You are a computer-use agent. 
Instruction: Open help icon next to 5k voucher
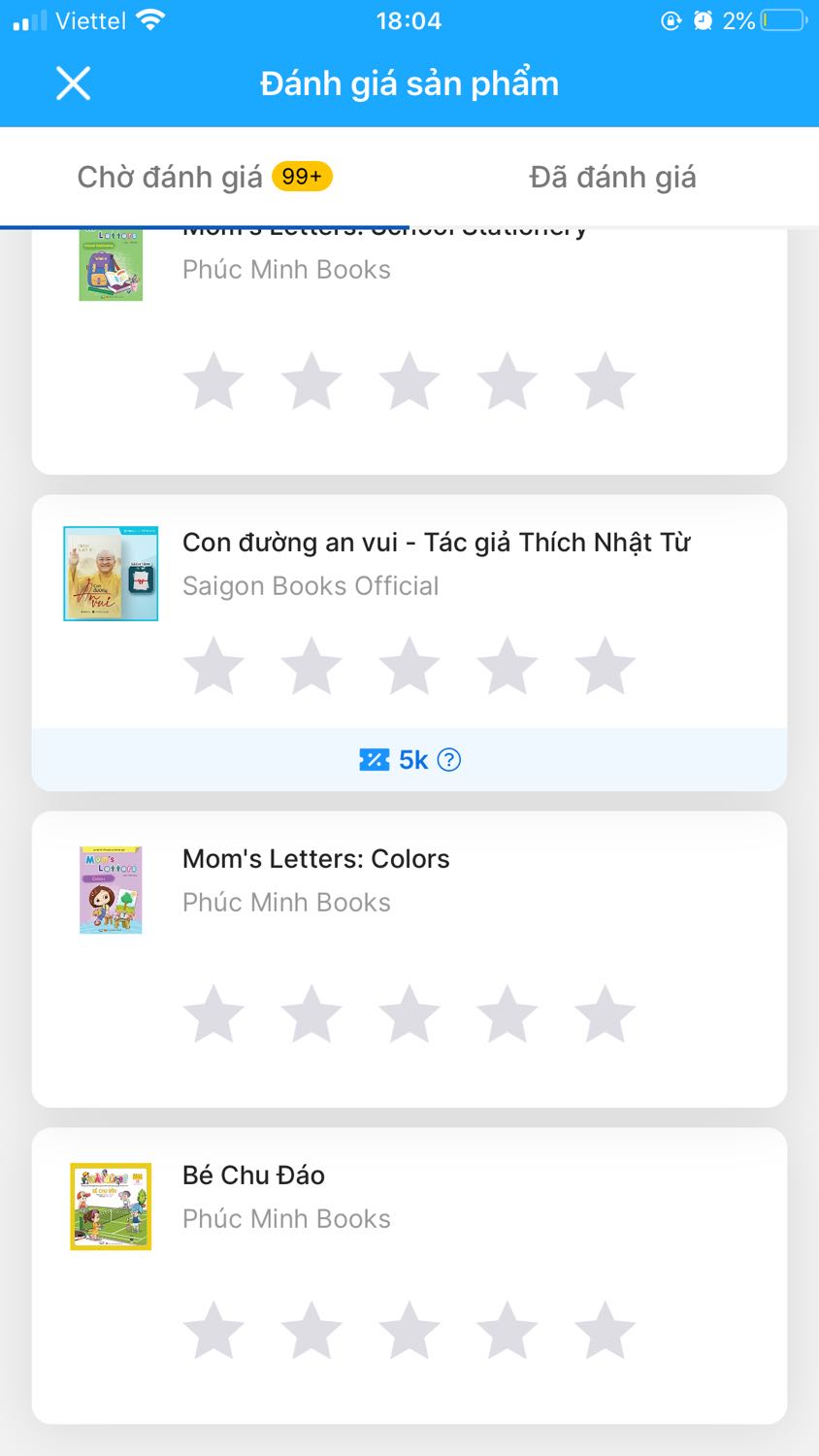tap(449, 760)
